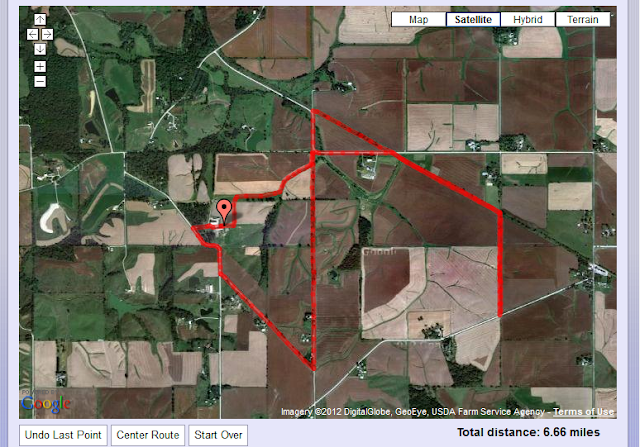Image resolution: width=640 pixels, height=447 pixels.
Task: Zoom out with the minus button
Action: click(x=39, y=80)
